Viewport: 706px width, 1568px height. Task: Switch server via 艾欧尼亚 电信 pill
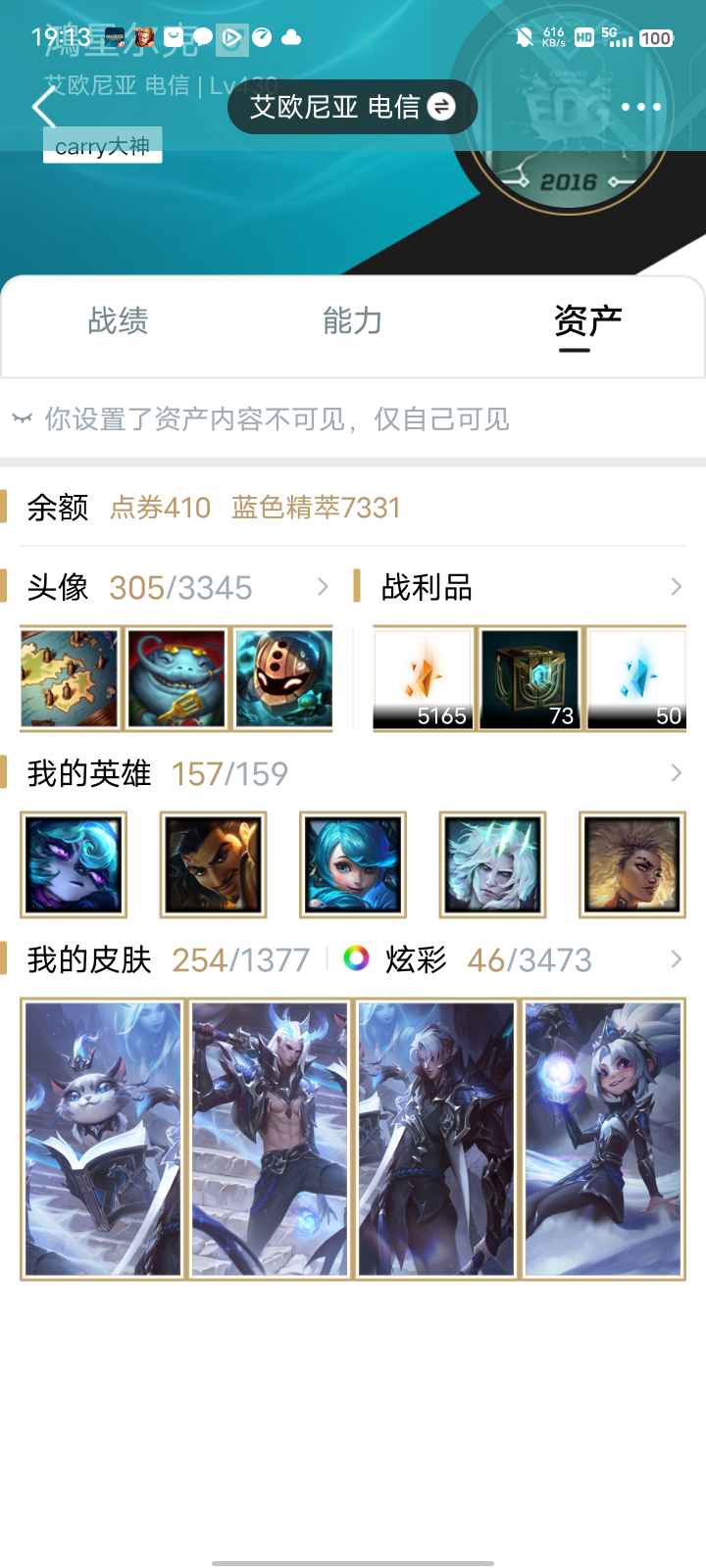click(x=352, y=107)
